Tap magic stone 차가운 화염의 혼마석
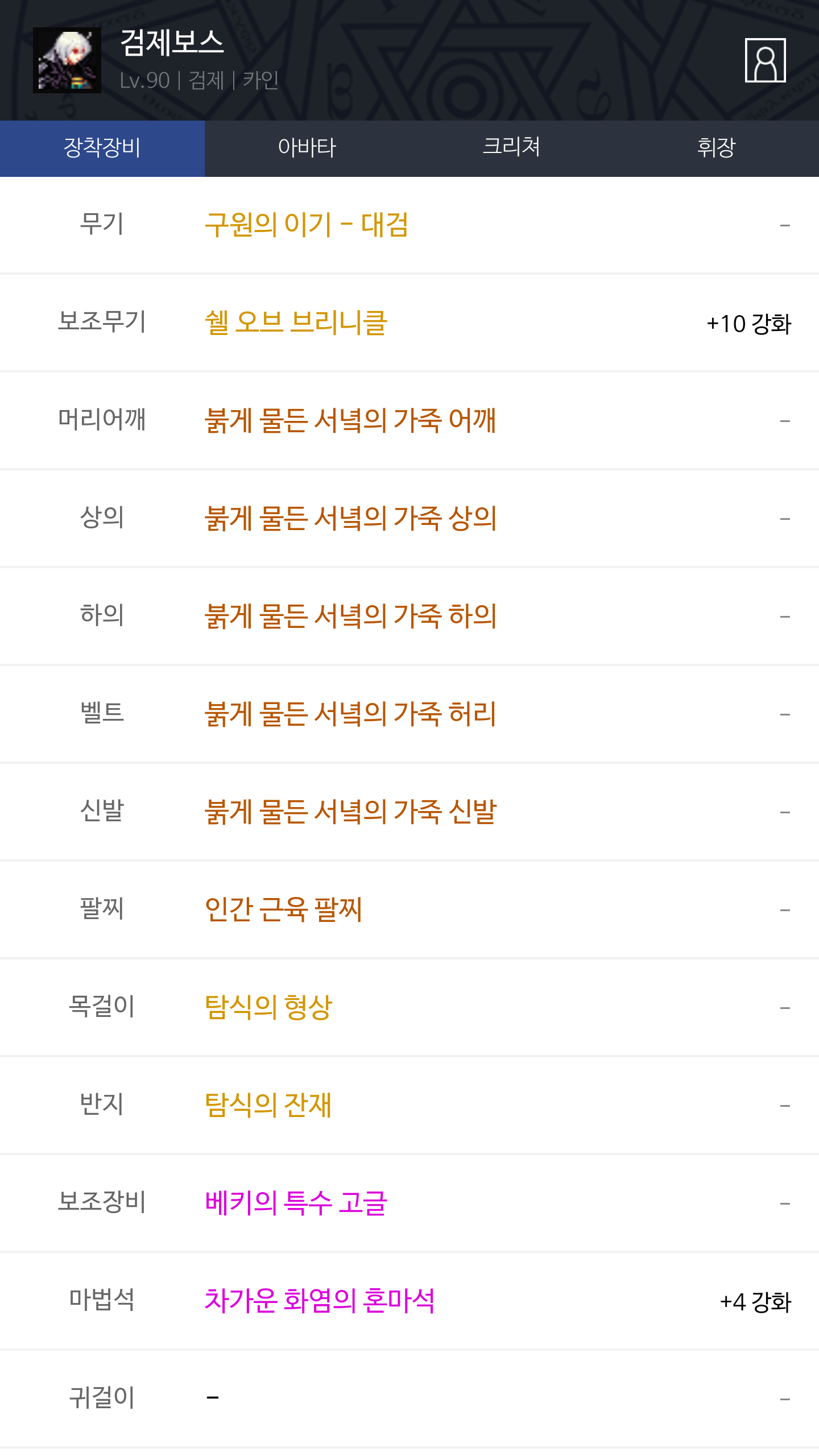Viewport: 819px width, 1456px height. [x=320, y=1301]
